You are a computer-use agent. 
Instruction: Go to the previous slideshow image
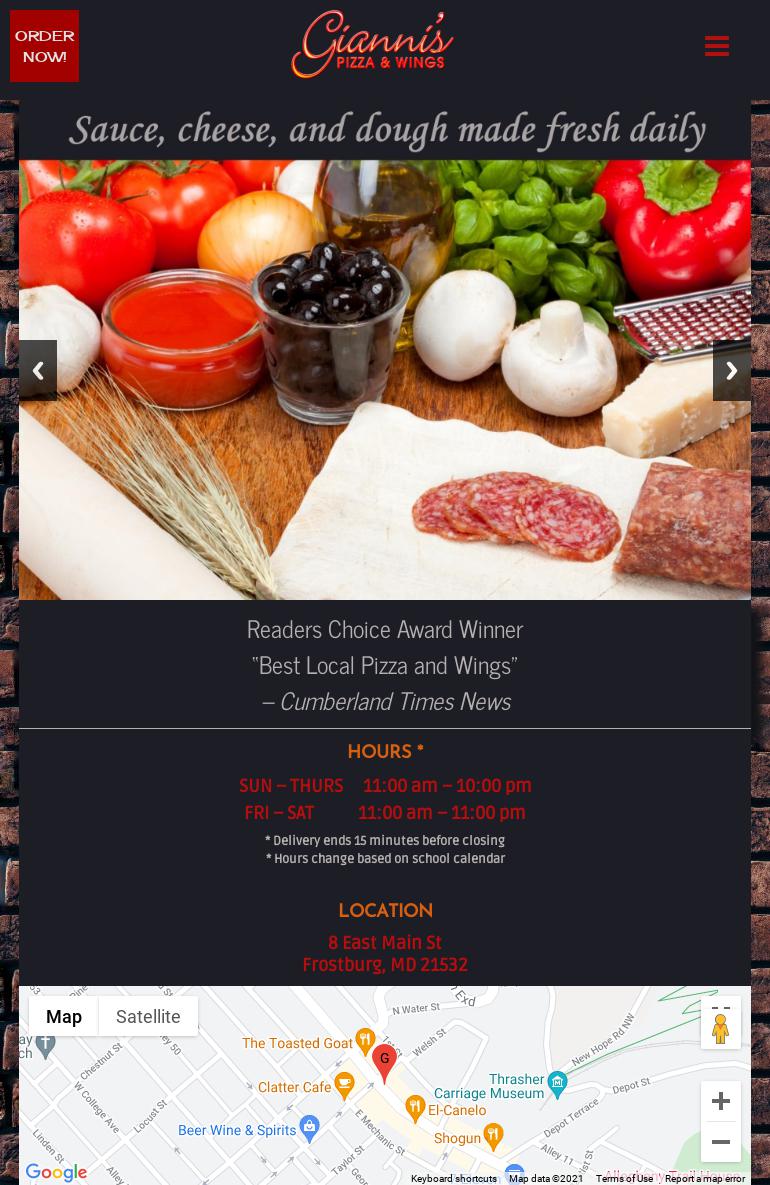[x=38, y=370]
